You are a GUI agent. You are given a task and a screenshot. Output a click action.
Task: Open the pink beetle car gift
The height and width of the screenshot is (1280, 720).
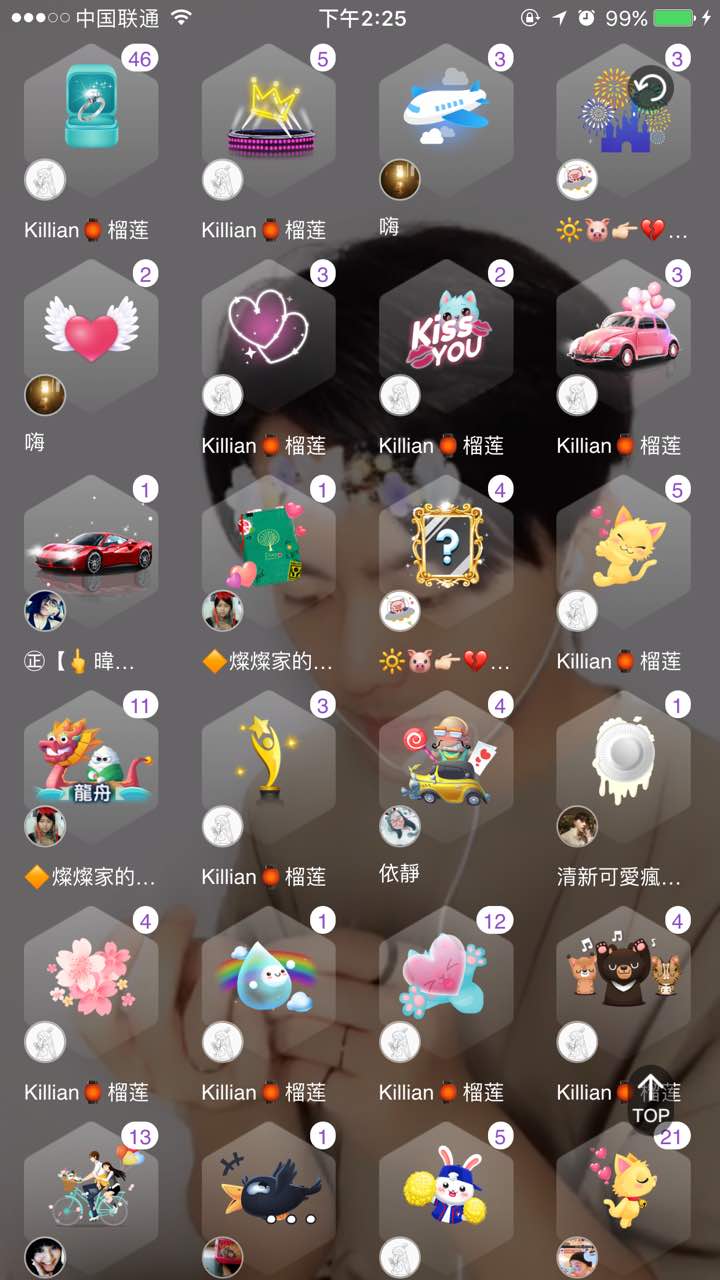click(x=622, y=328)
